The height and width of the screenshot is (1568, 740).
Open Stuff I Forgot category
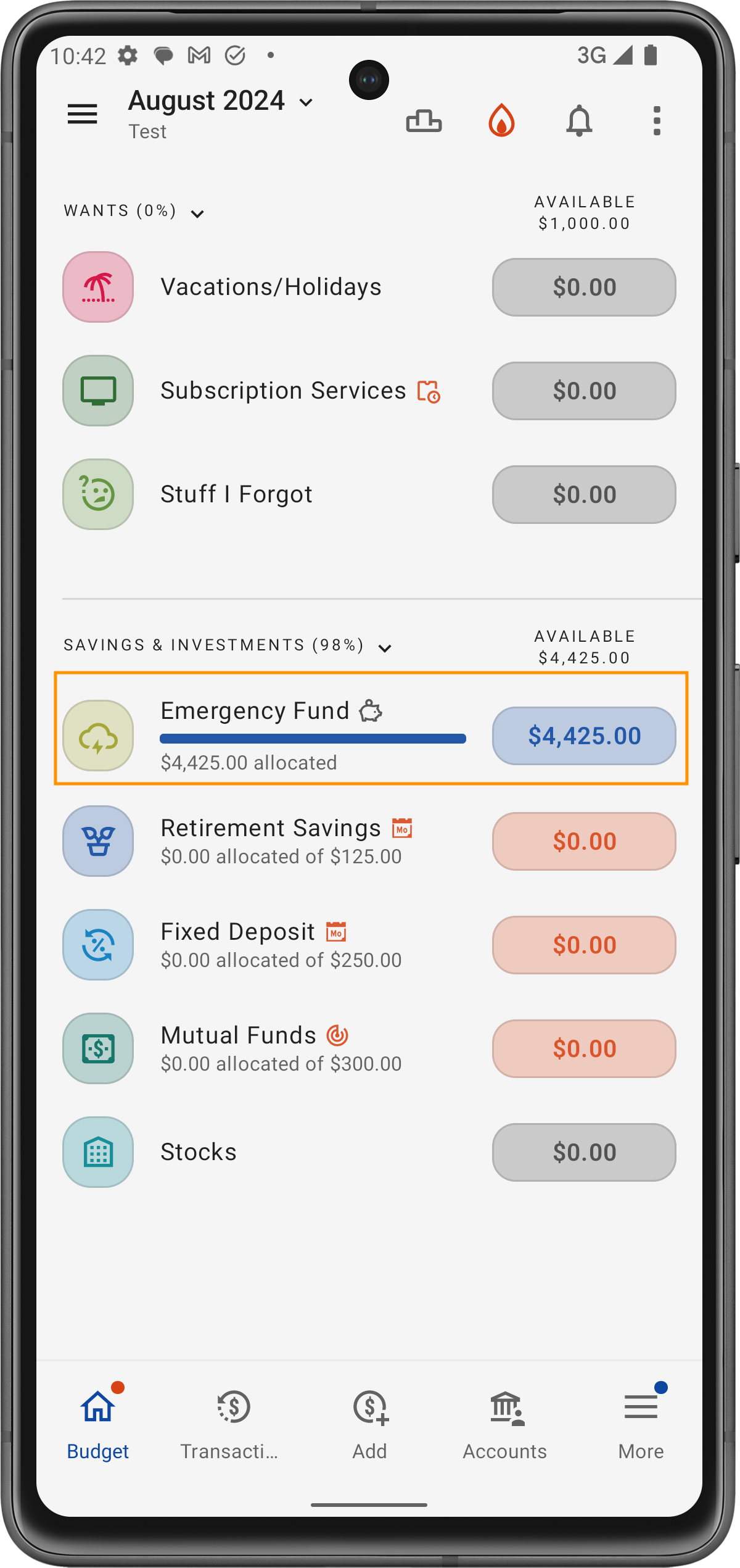pos(236,494)
